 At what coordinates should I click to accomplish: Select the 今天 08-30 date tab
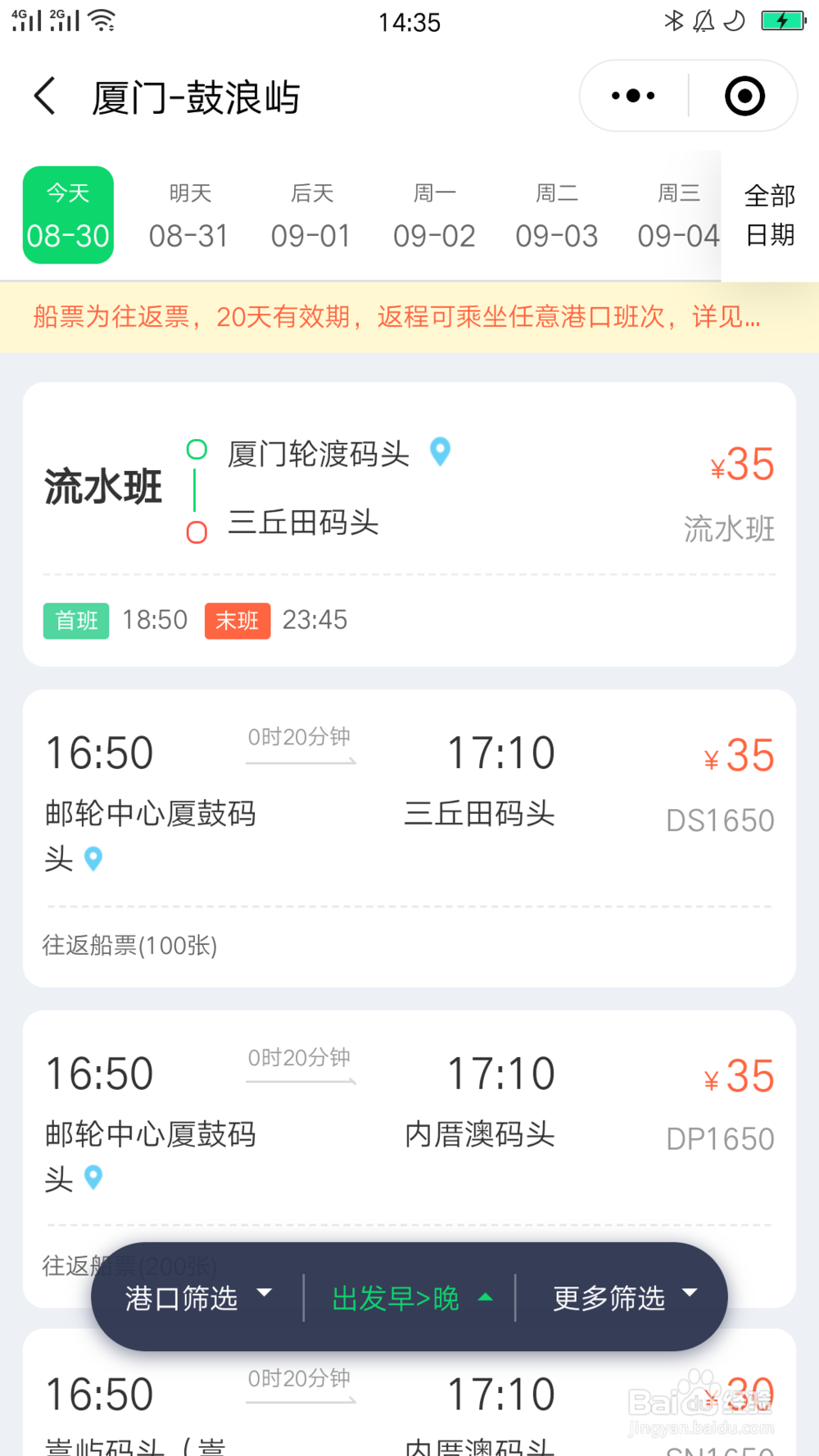tap(68, 215)
